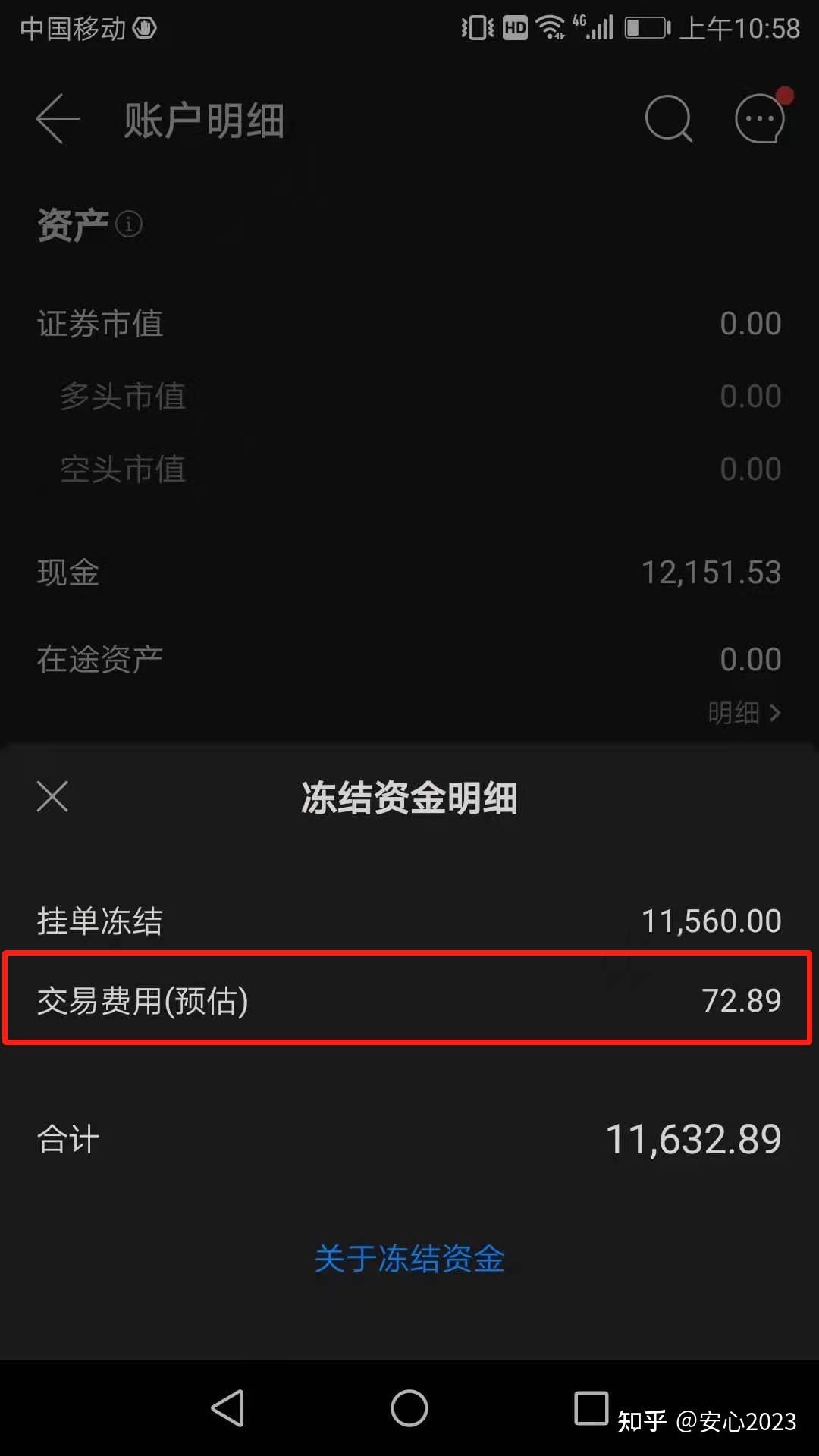Expand the 挂单冻结 row
This screenshot has width=819, height=1456.
409,920
